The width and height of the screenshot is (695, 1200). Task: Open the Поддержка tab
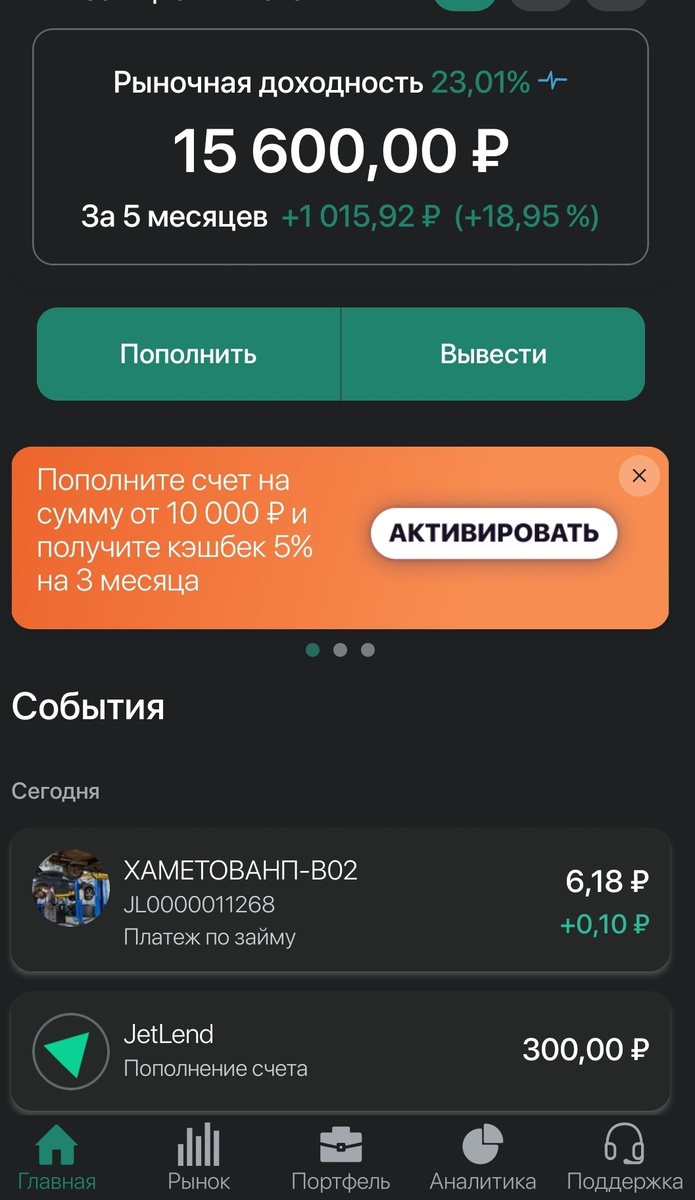tap(624, 1158)
